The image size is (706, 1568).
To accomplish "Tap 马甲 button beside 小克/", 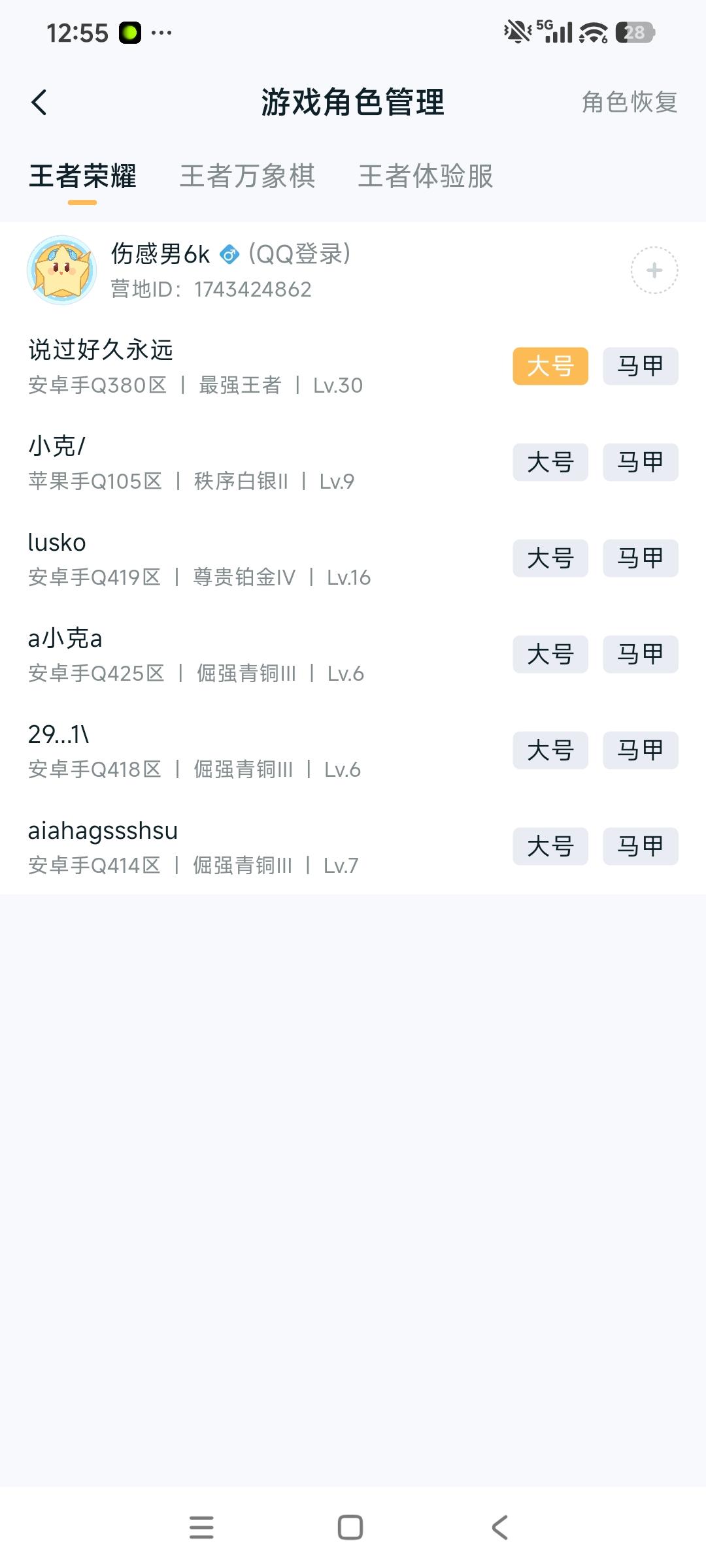I will click(x=639, y=463).
